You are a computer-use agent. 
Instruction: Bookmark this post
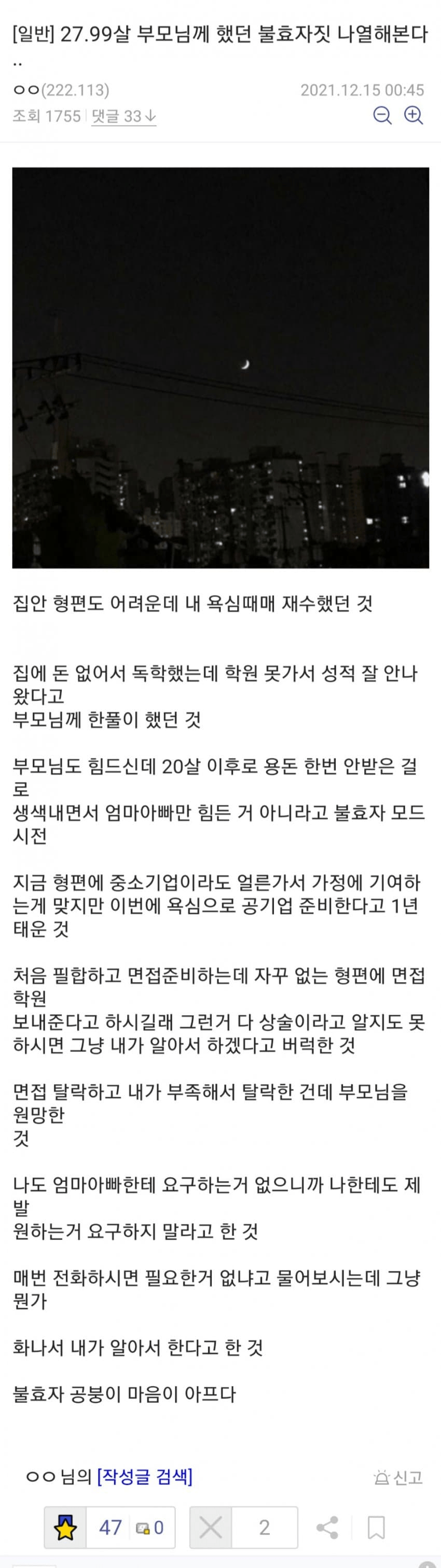pos(376,1527)
